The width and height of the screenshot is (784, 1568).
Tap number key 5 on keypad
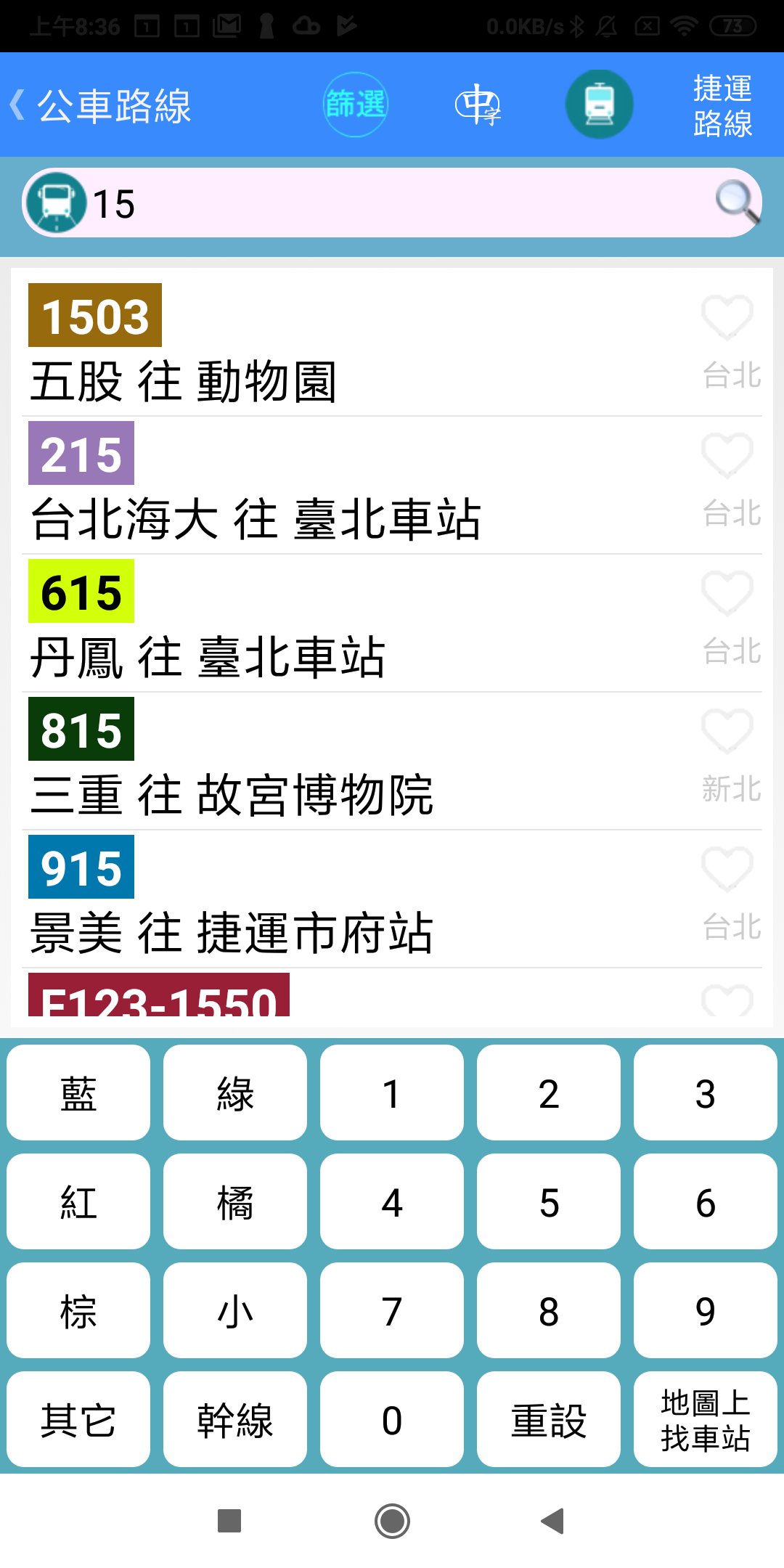pyautogui.click(x=549, y=1201)
